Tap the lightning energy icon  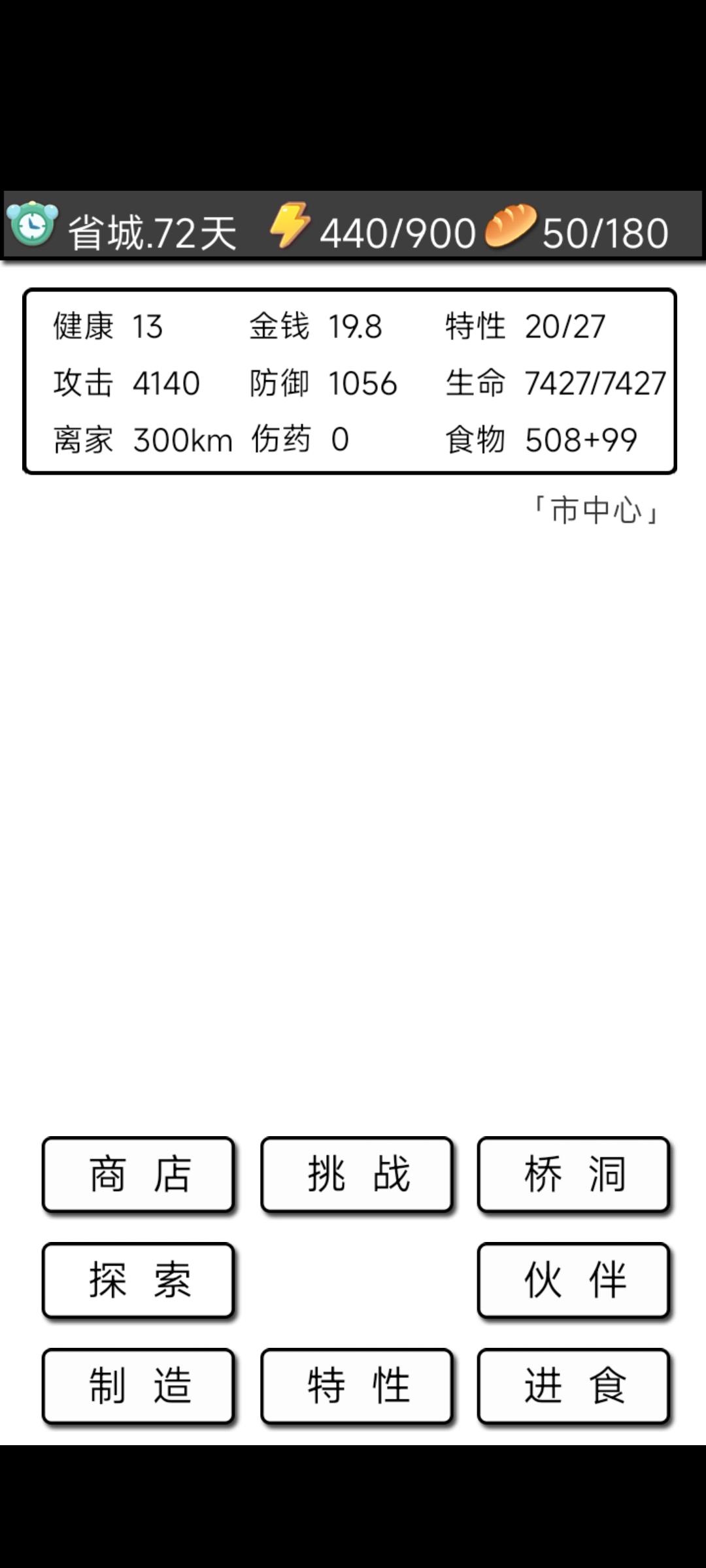[x=288, y=229]
